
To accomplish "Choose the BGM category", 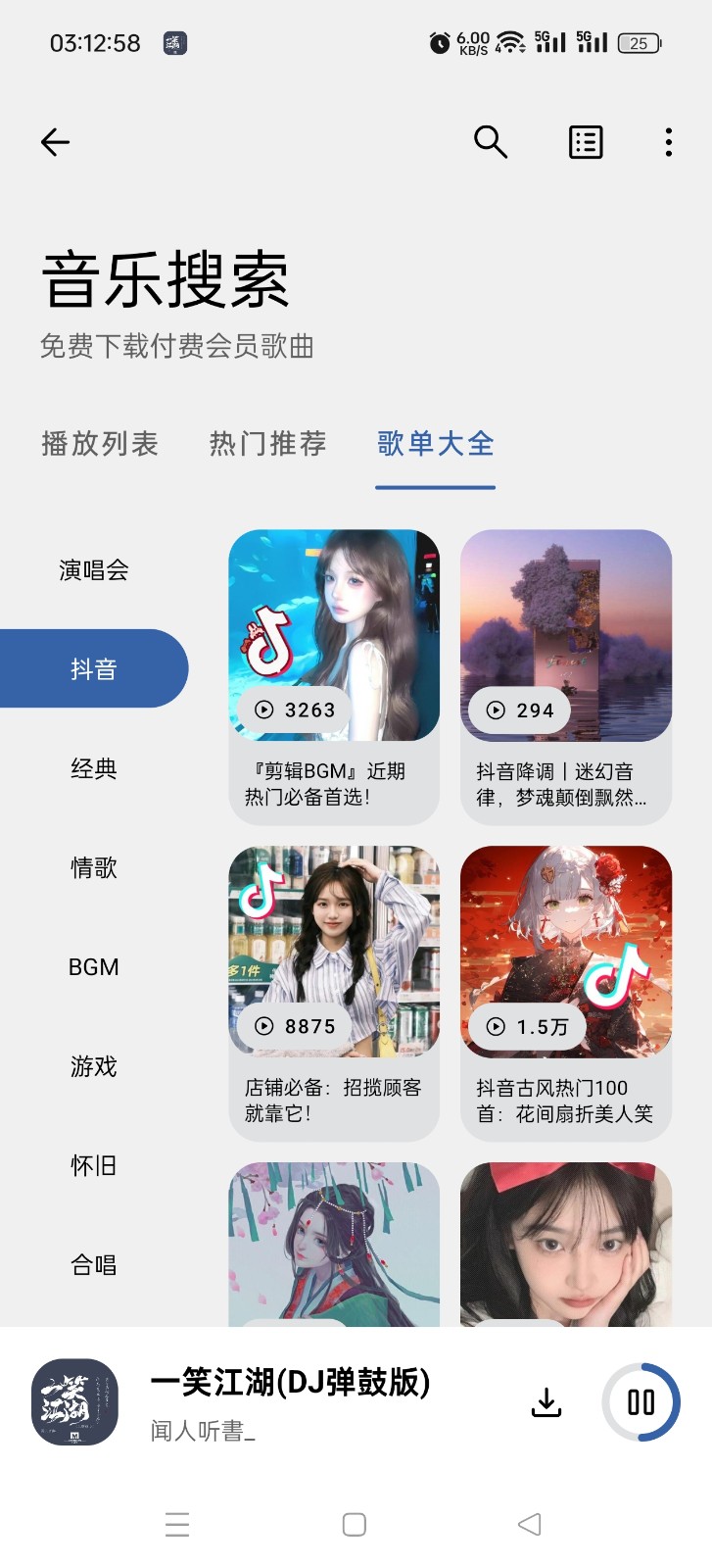I will click(94, 967).
